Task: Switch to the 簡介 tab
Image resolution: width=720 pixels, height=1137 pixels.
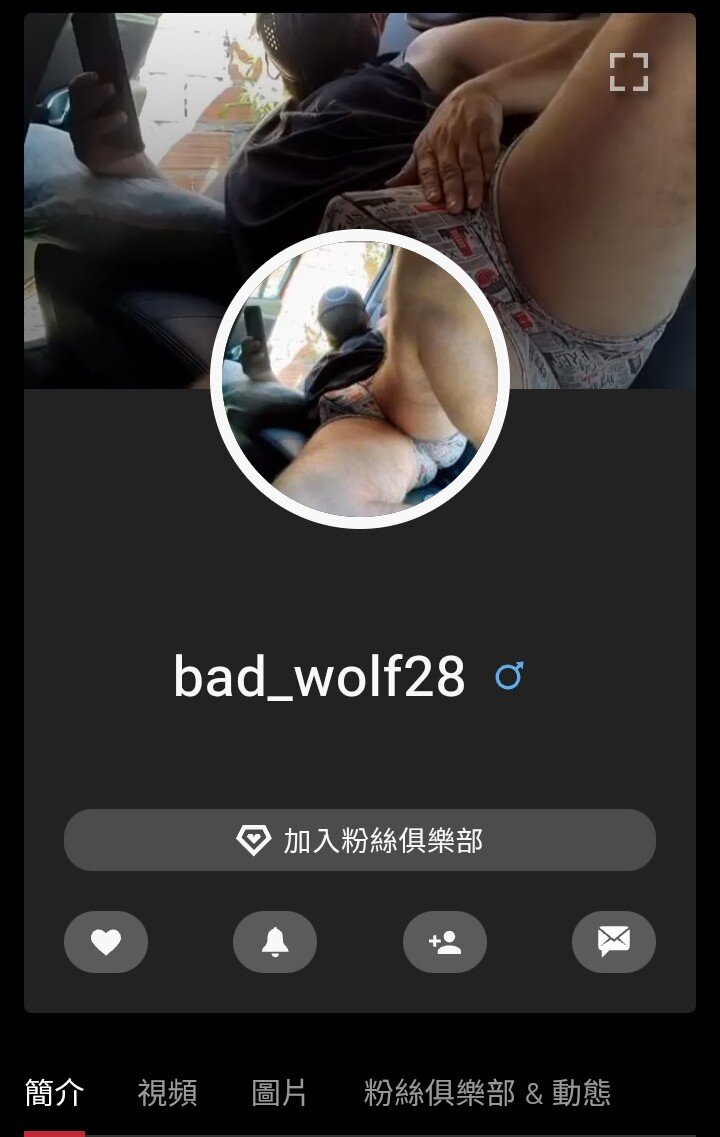Action: [x=54, y=1092]
